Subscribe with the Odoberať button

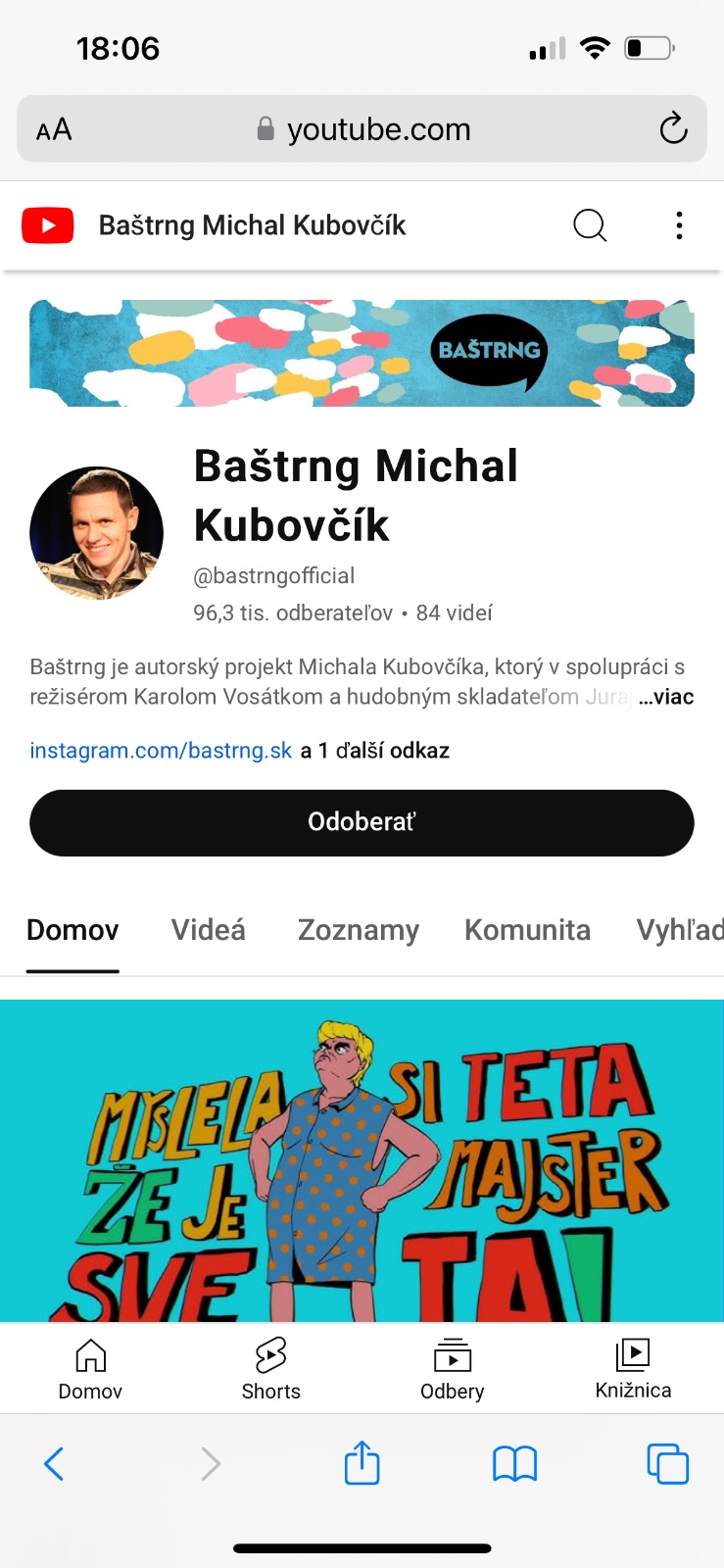[362, 822]
